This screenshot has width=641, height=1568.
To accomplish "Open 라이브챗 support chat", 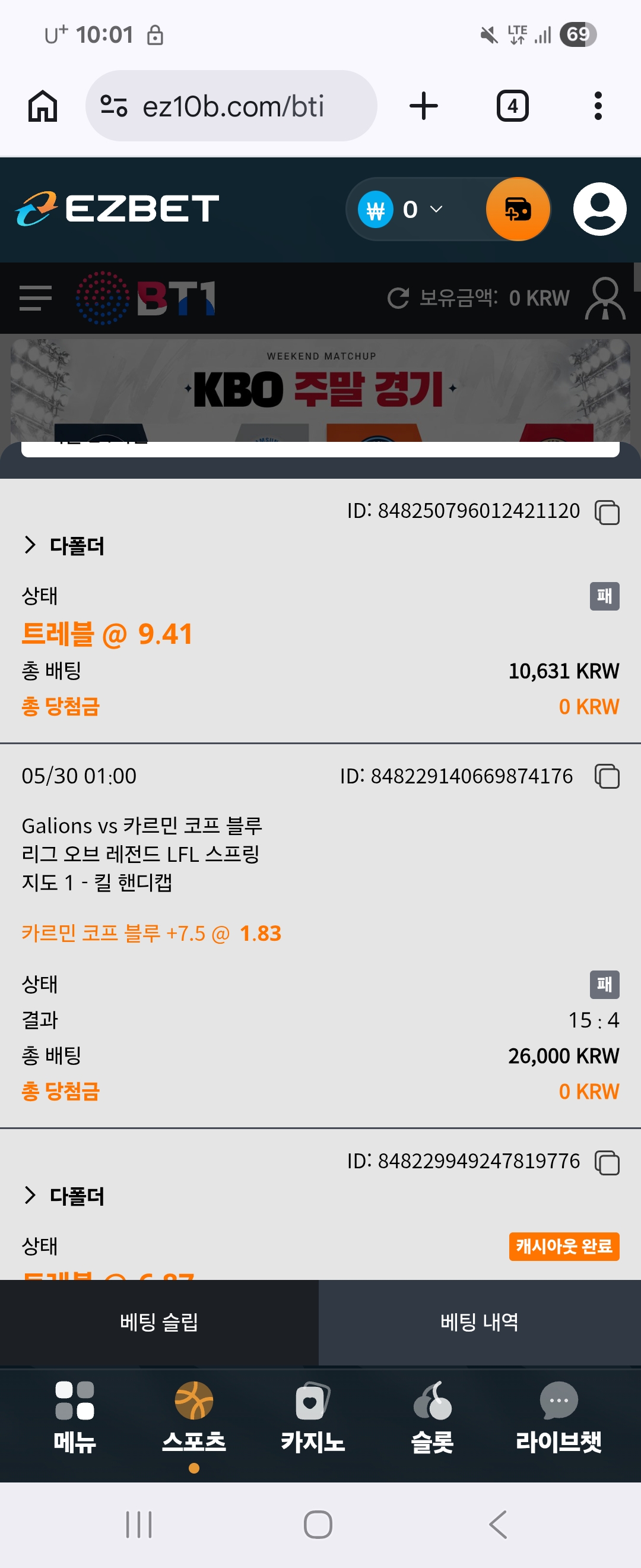I will coord(559,1417).
